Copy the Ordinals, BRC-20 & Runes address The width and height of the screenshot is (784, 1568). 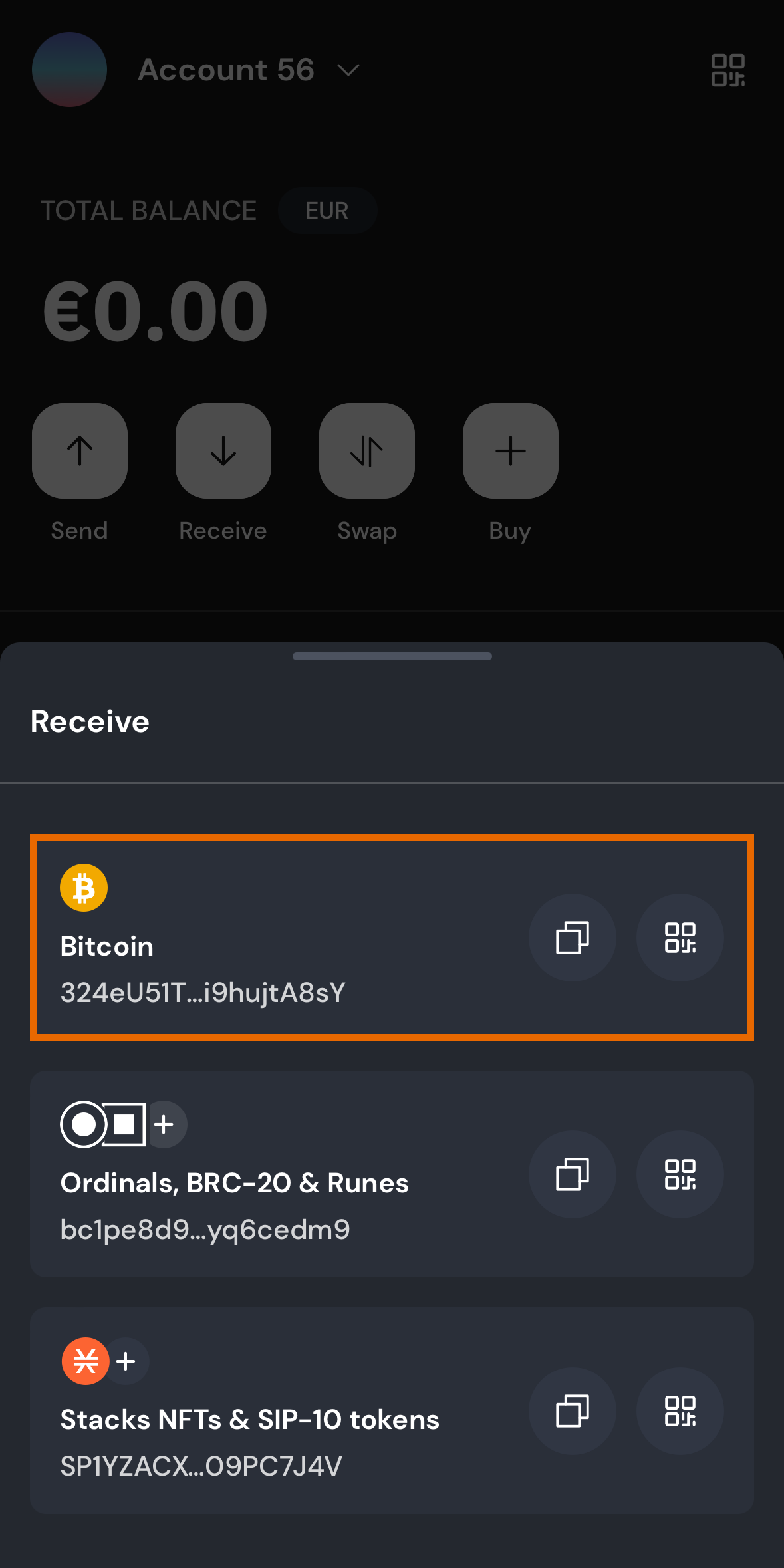572,1174
